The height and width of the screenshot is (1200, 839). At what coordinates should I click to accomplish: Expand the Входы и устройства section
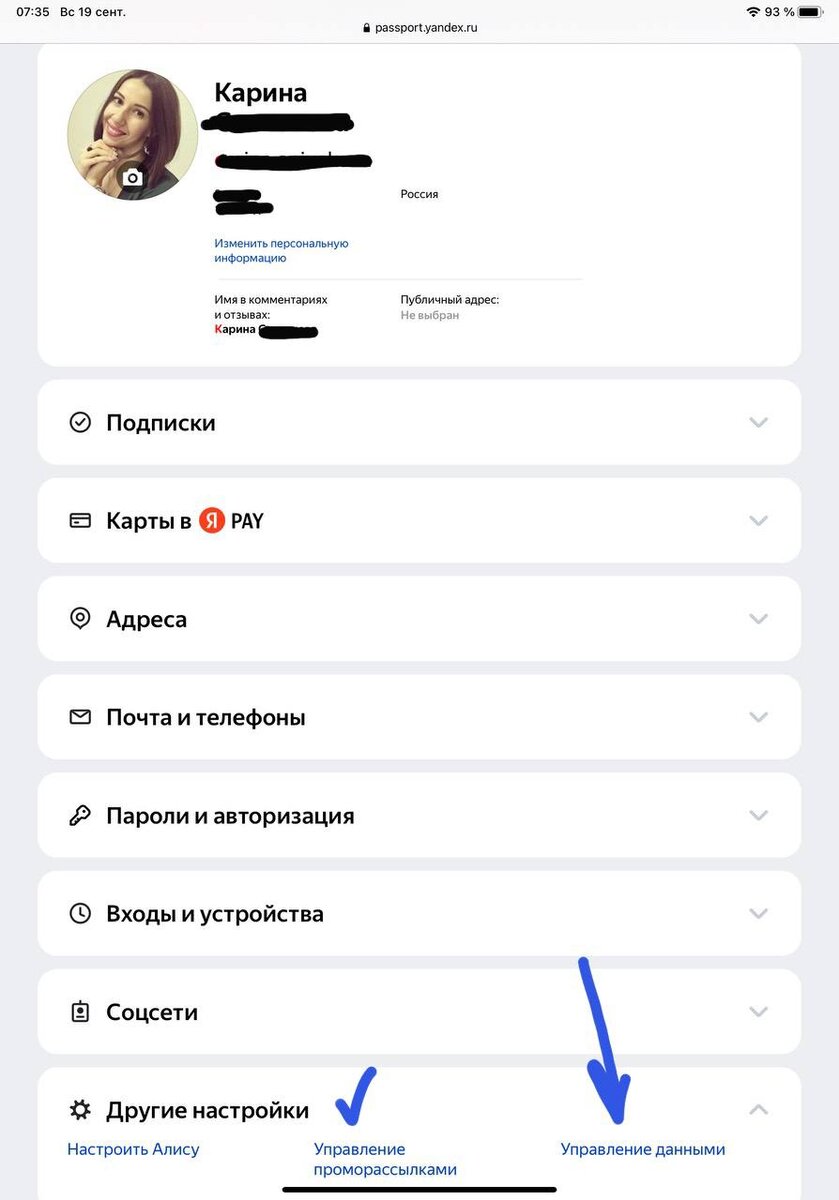(x=759, y=913)
